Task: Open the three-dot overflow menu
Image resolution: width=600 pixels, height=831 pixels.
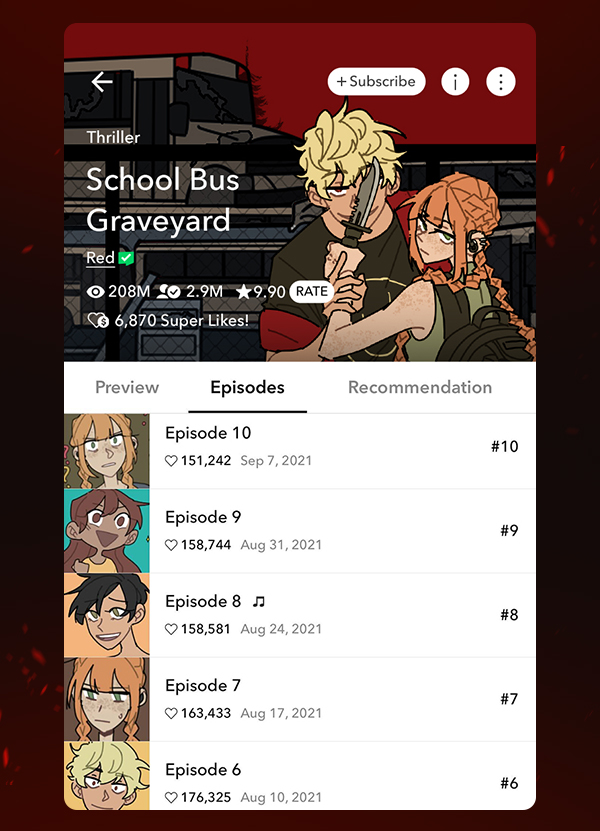Action: tap(501, 82)
